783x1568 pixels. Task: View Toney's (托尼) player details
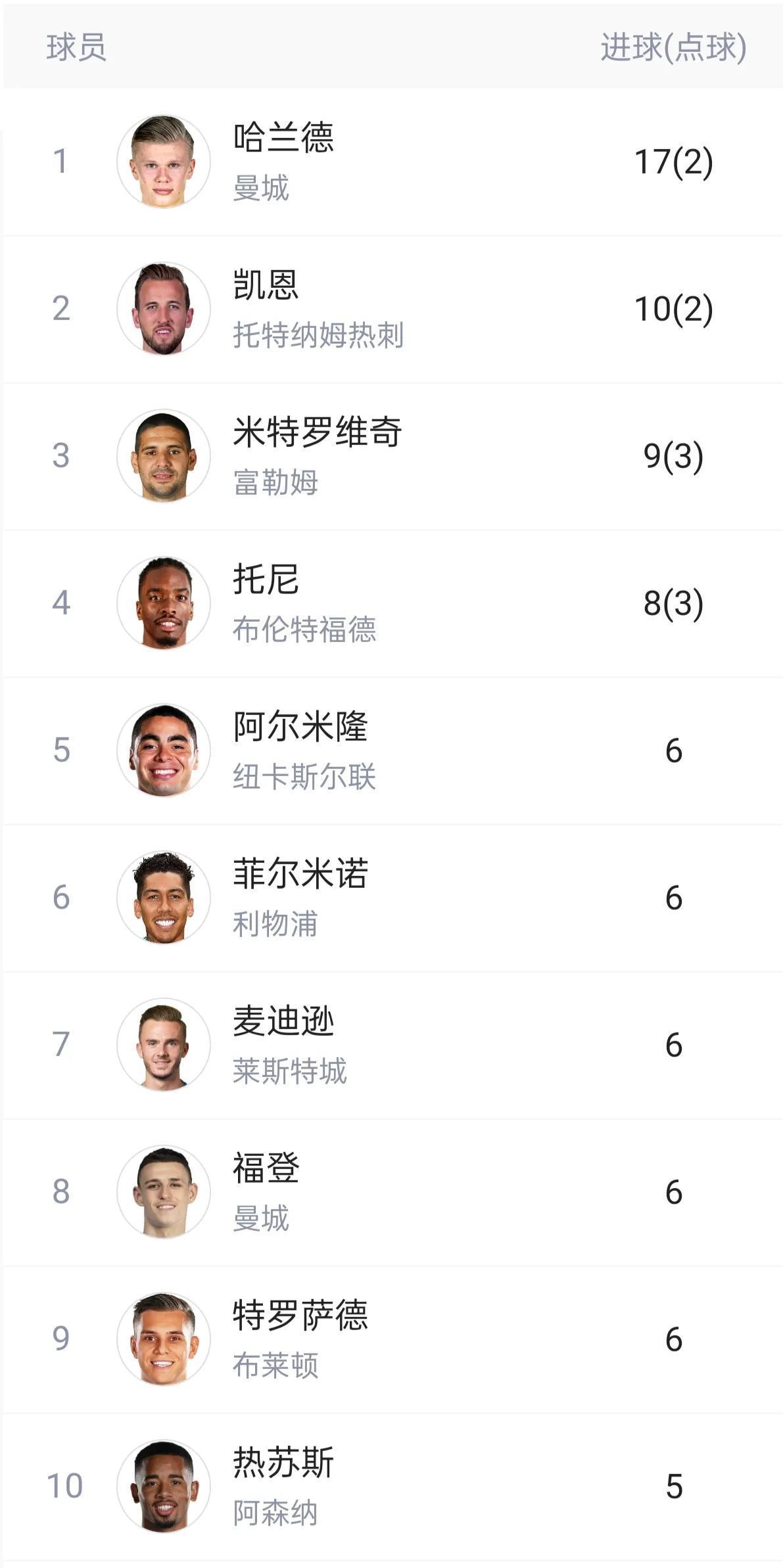[x=391, y=603]
